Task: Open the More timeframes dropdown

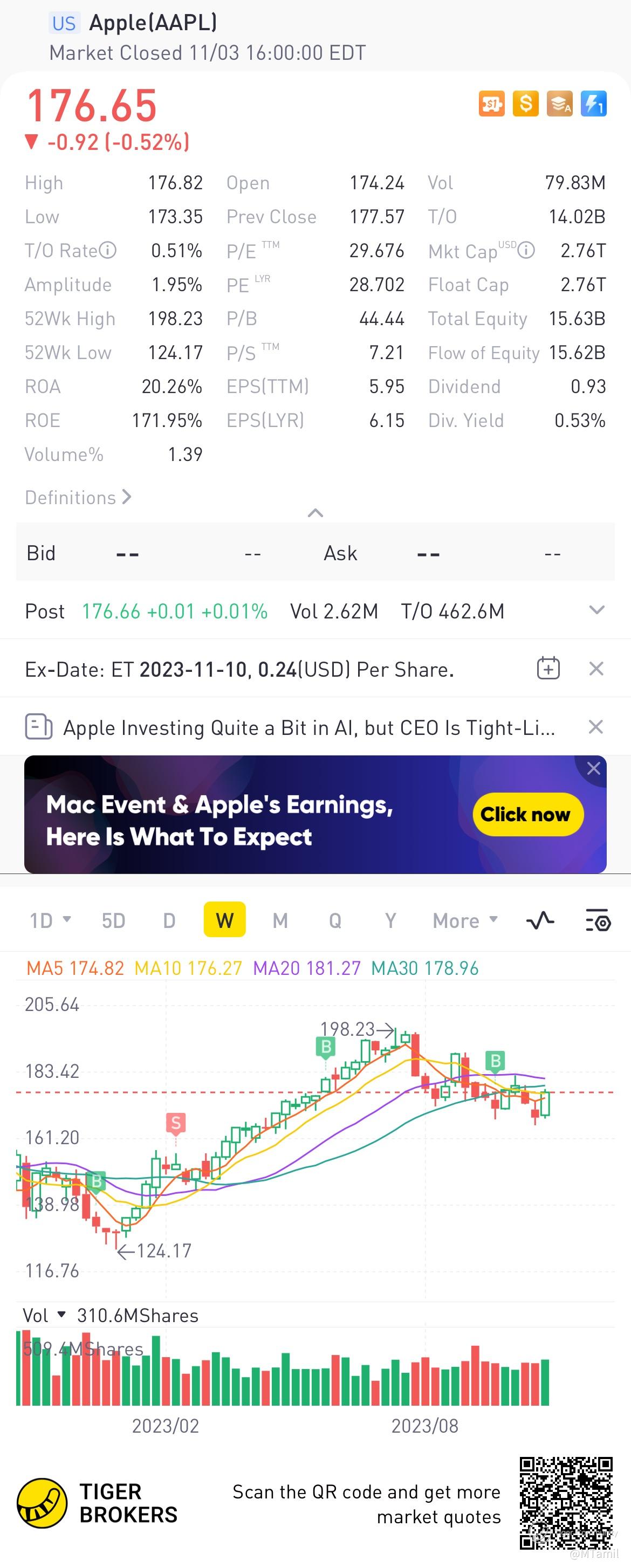Action: pos(465,920)
